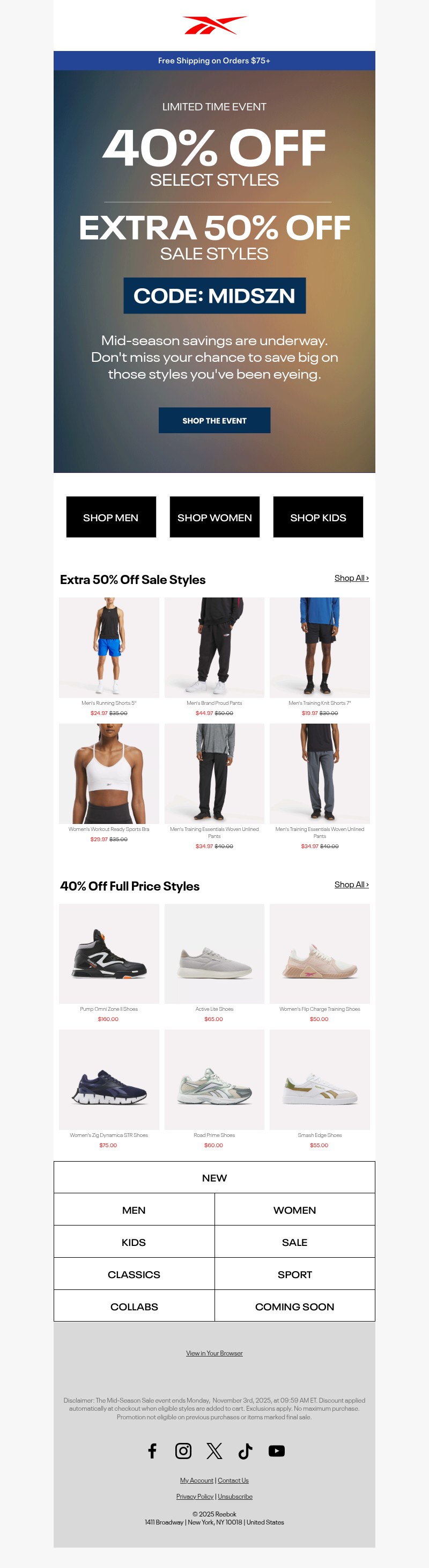
Task: Tap the Unsubscribe link
Action: point(235,1496)
